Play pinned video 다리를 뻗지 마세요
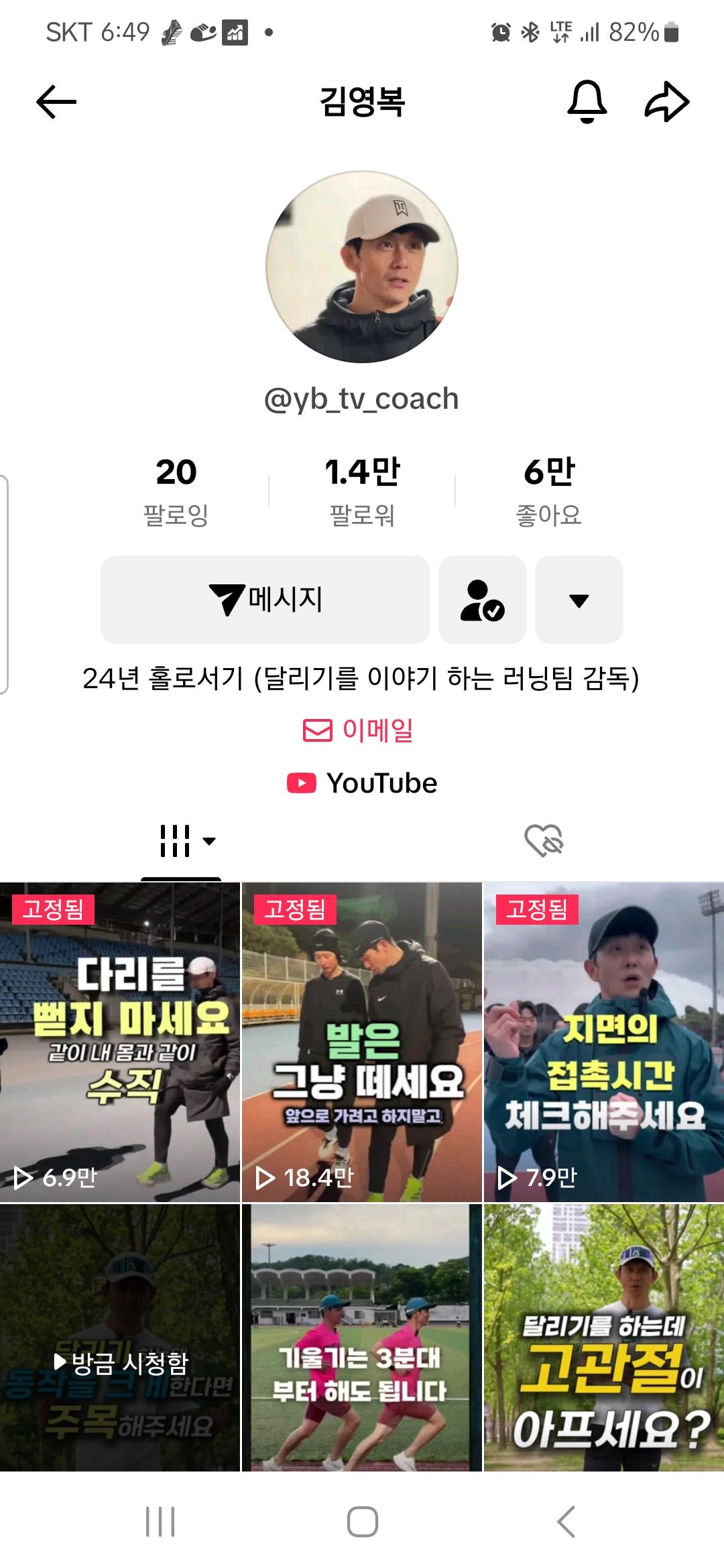Image resolution: width=724 pixels, height=1568 pixels. (x=120, y=1042)
